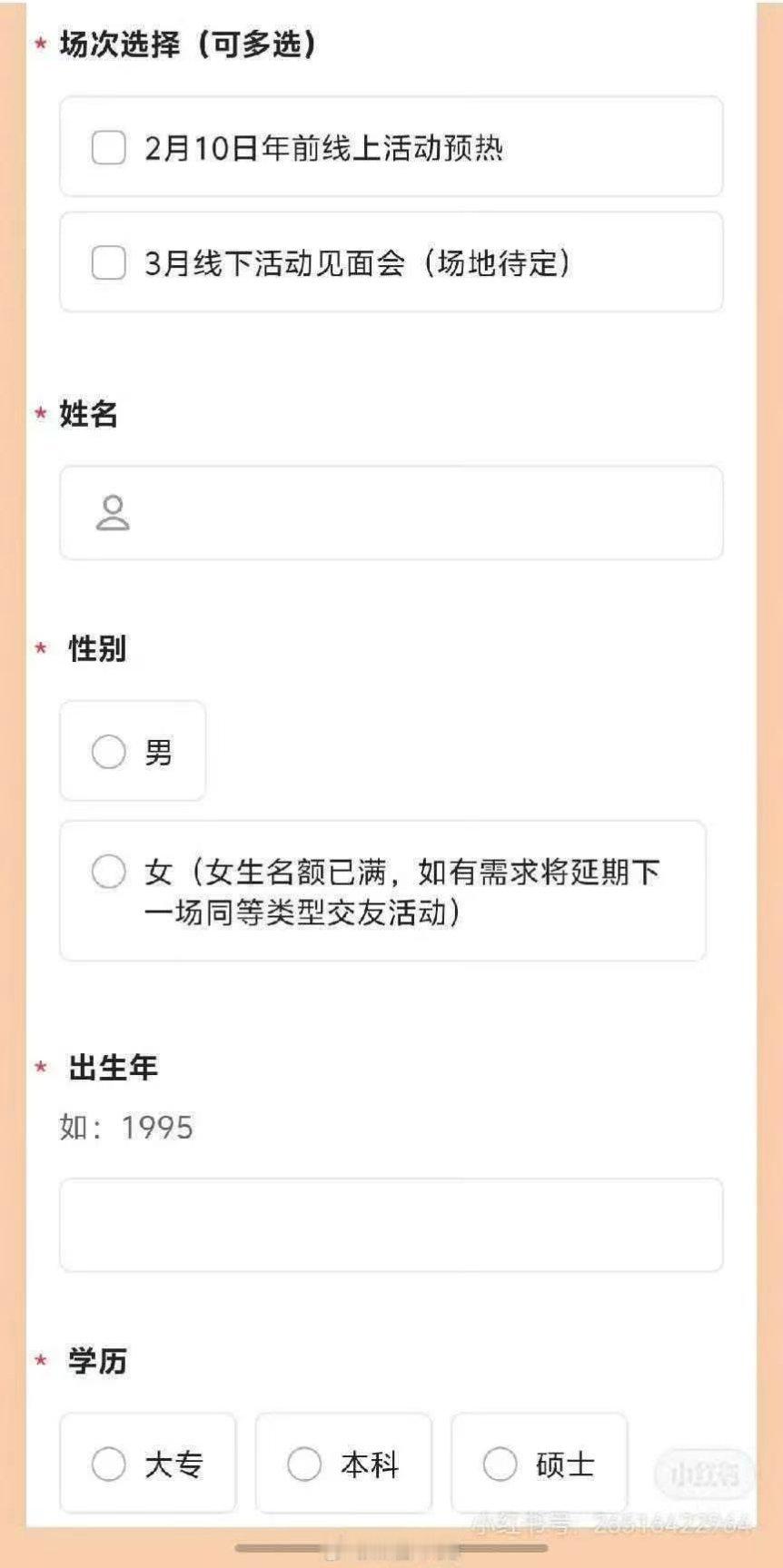This screenshot has height=1568, width=783.
Task: Check the 2月10日年前线上活动预热 option
Action: tap(108, 148)
